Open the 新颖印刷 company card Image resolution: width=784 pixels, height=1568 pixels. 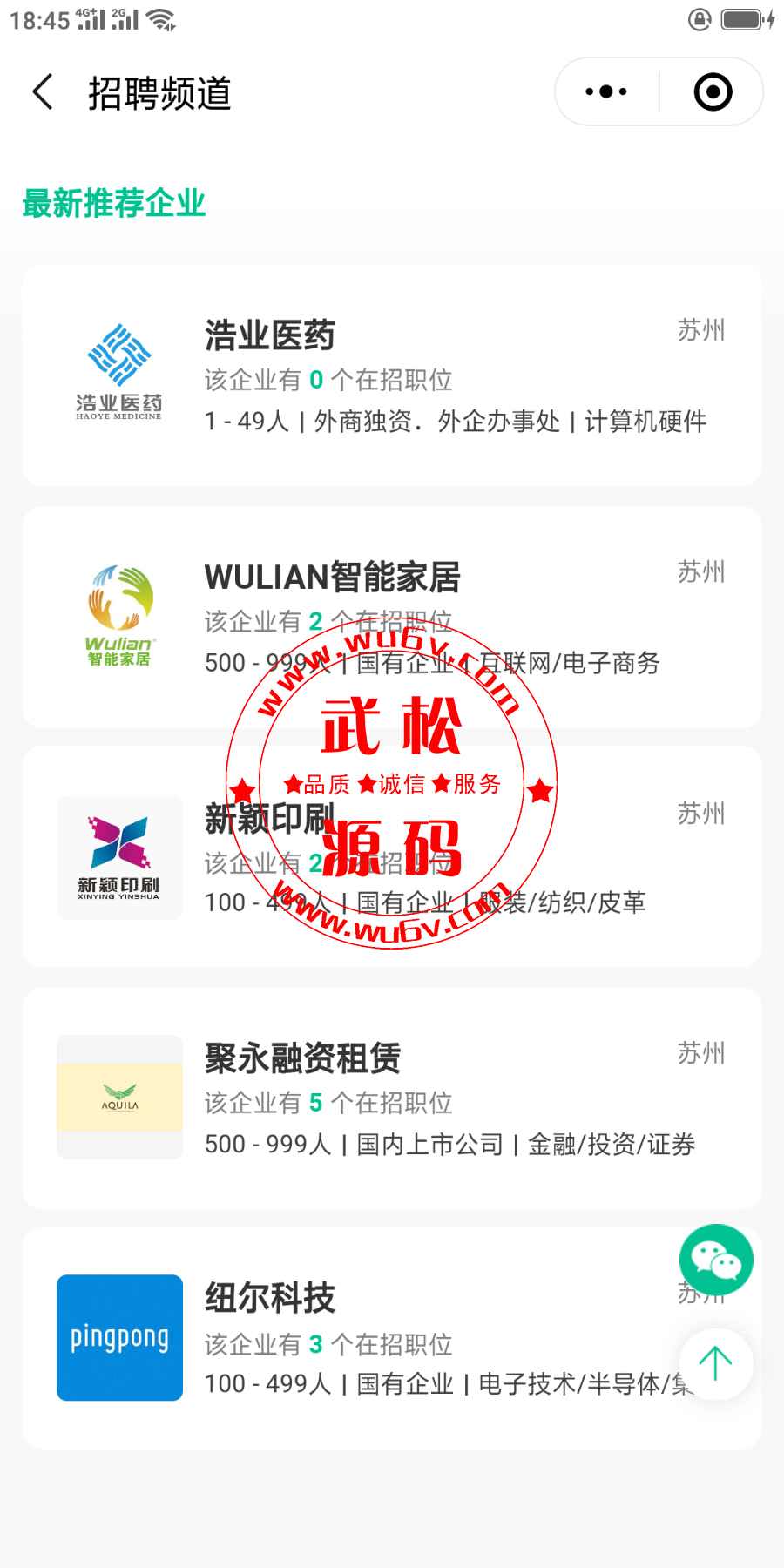click(392, 857)
